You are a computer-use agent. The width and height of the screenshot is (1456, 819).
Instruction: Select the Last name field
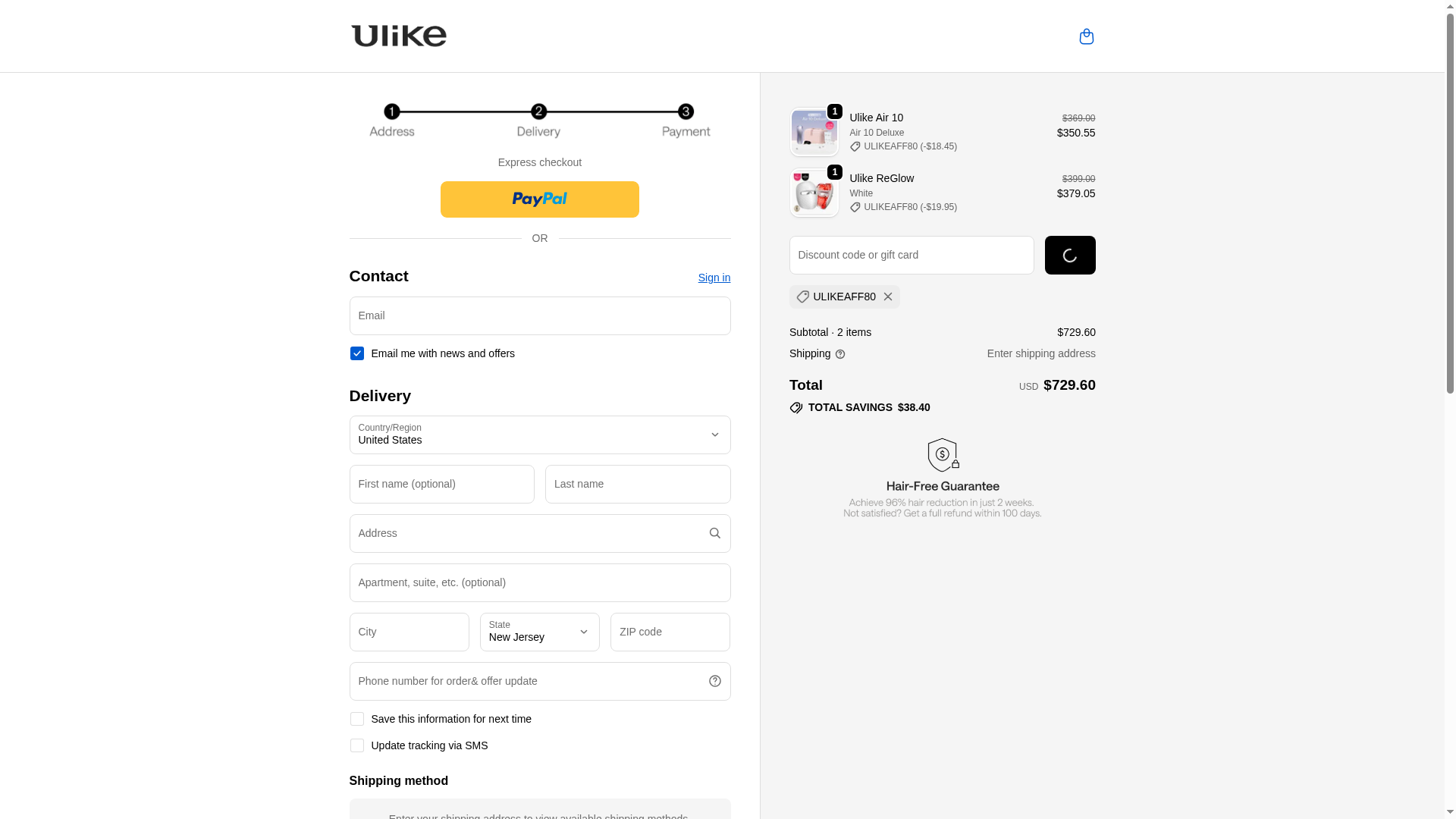pos(637,484)
